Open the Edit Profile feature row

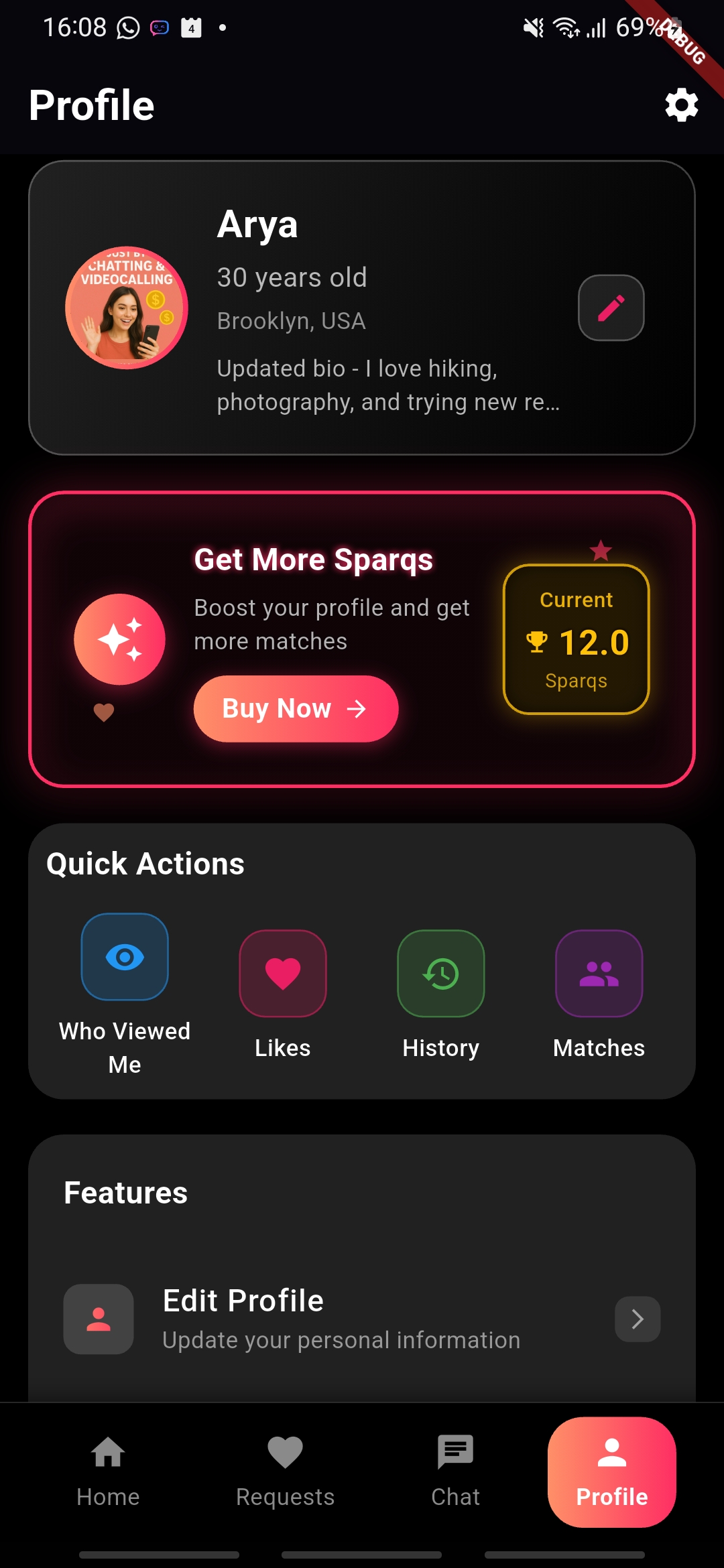(x=362, y=1319)
